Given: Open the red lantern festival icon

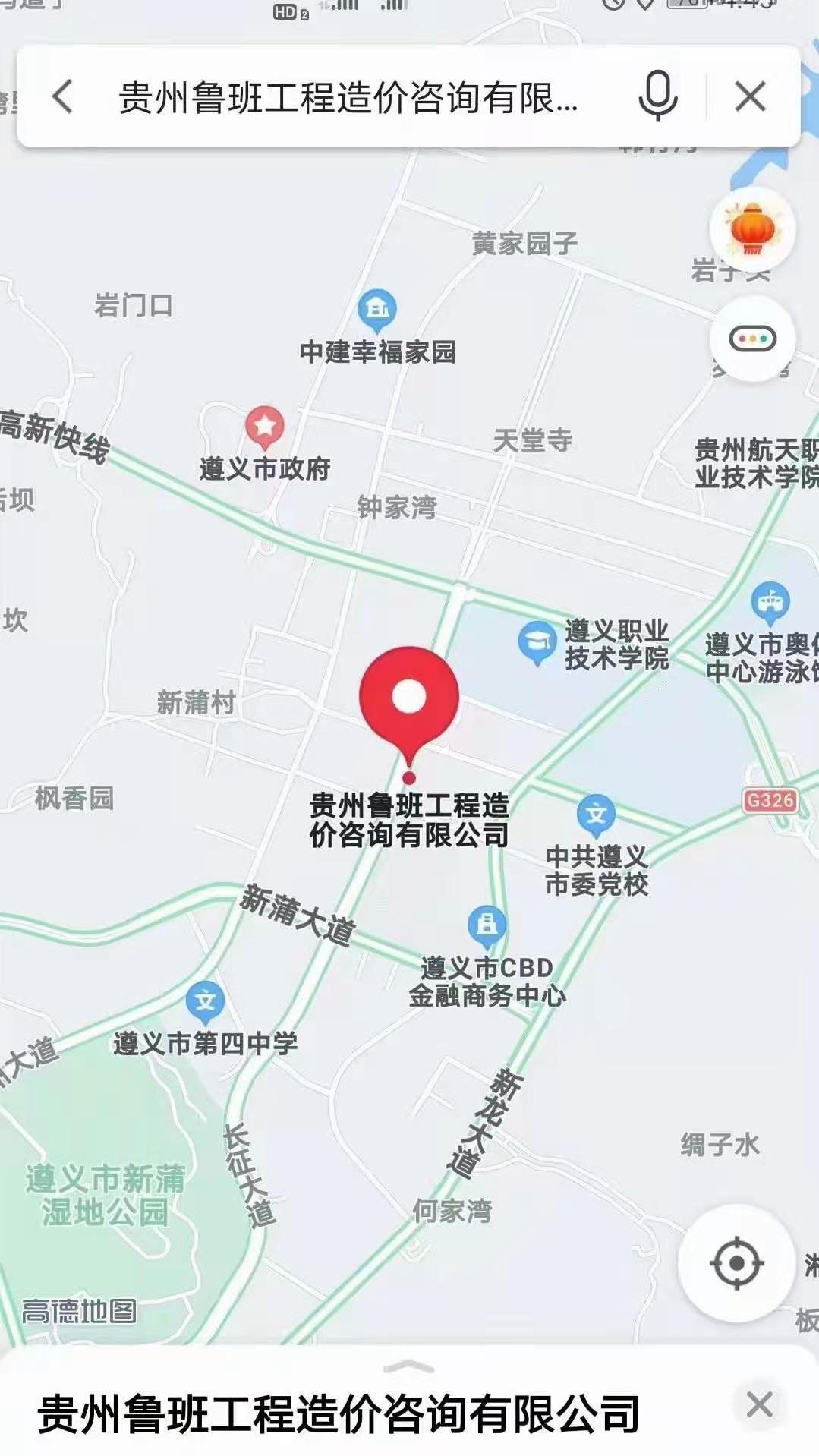Looking at the screenshot, I should [752, 228].
